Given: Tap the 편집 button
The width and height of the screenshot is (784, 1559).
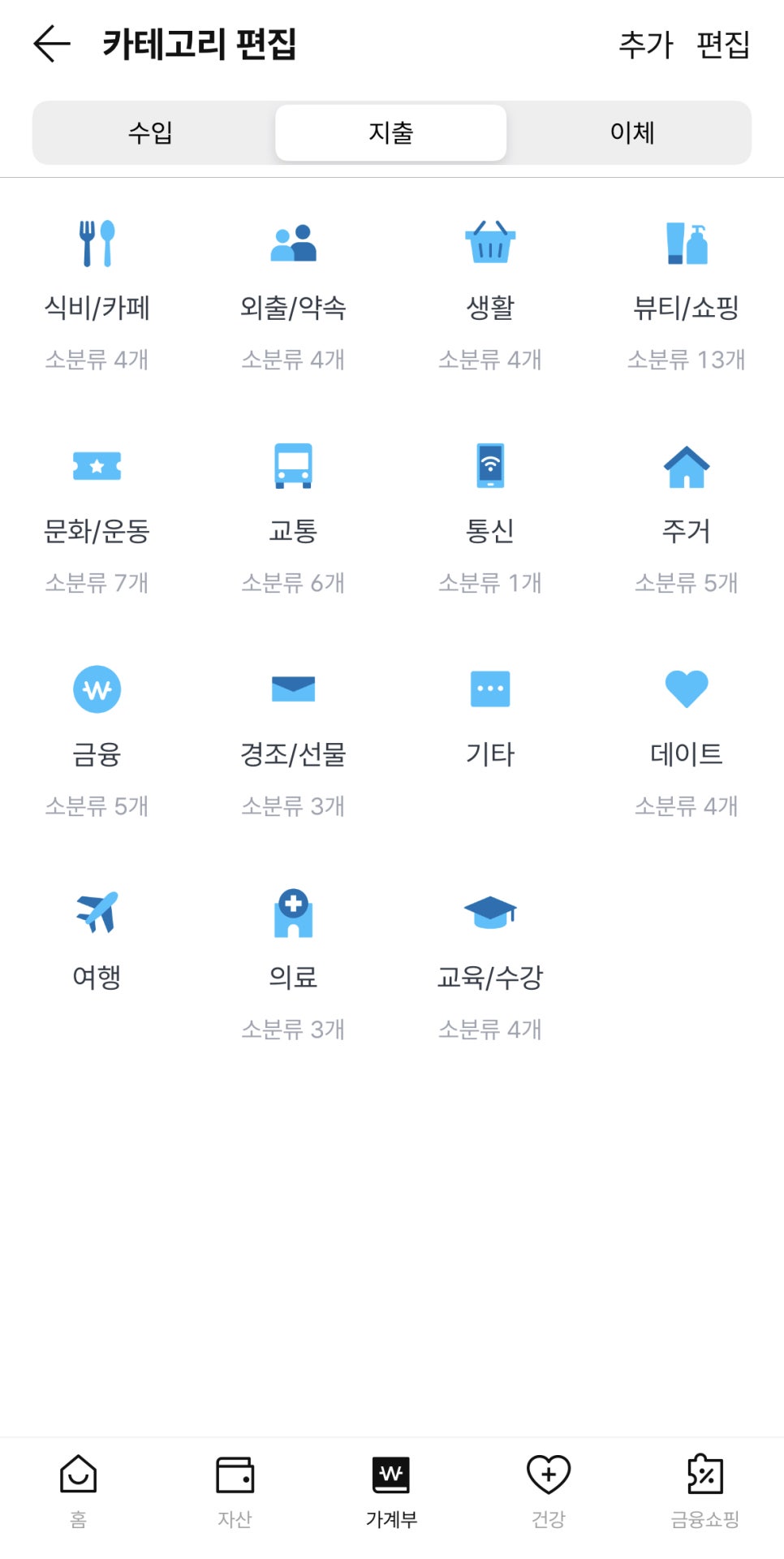Looking at the screenshot, I should 723,45.
